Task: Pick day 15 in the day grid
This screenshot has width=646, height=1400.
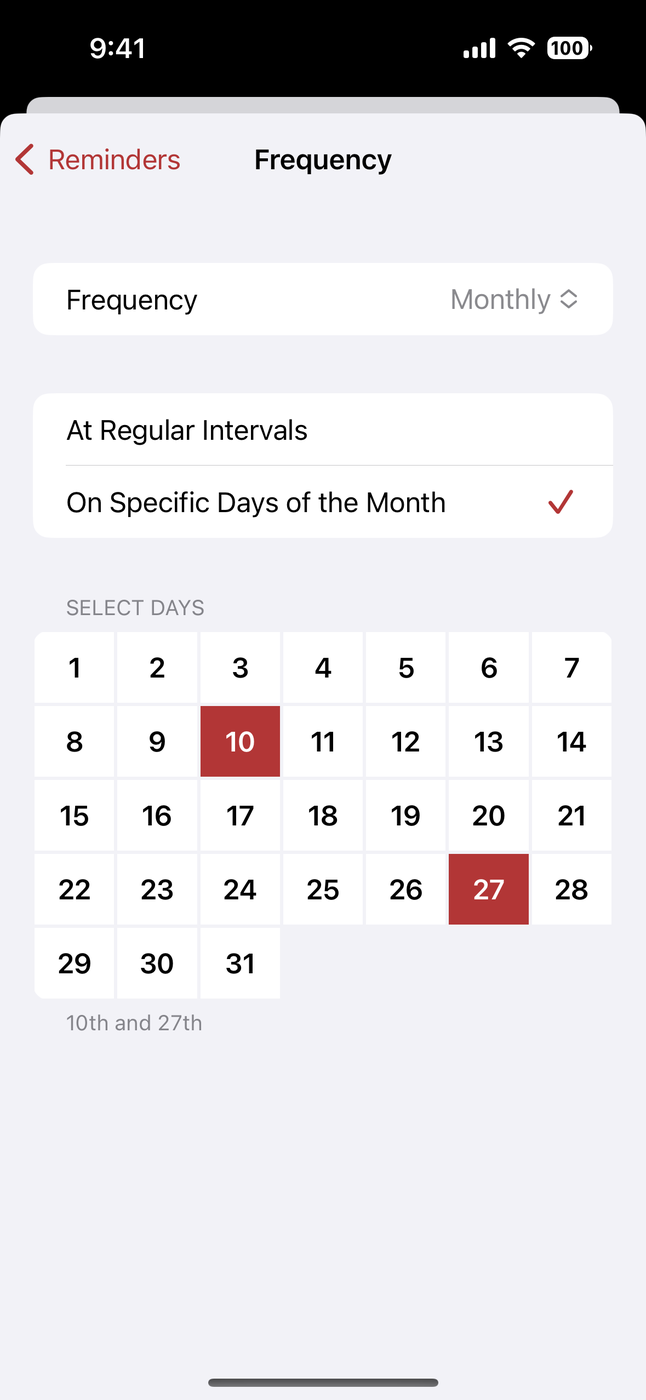Action: (x=74, y=816)
